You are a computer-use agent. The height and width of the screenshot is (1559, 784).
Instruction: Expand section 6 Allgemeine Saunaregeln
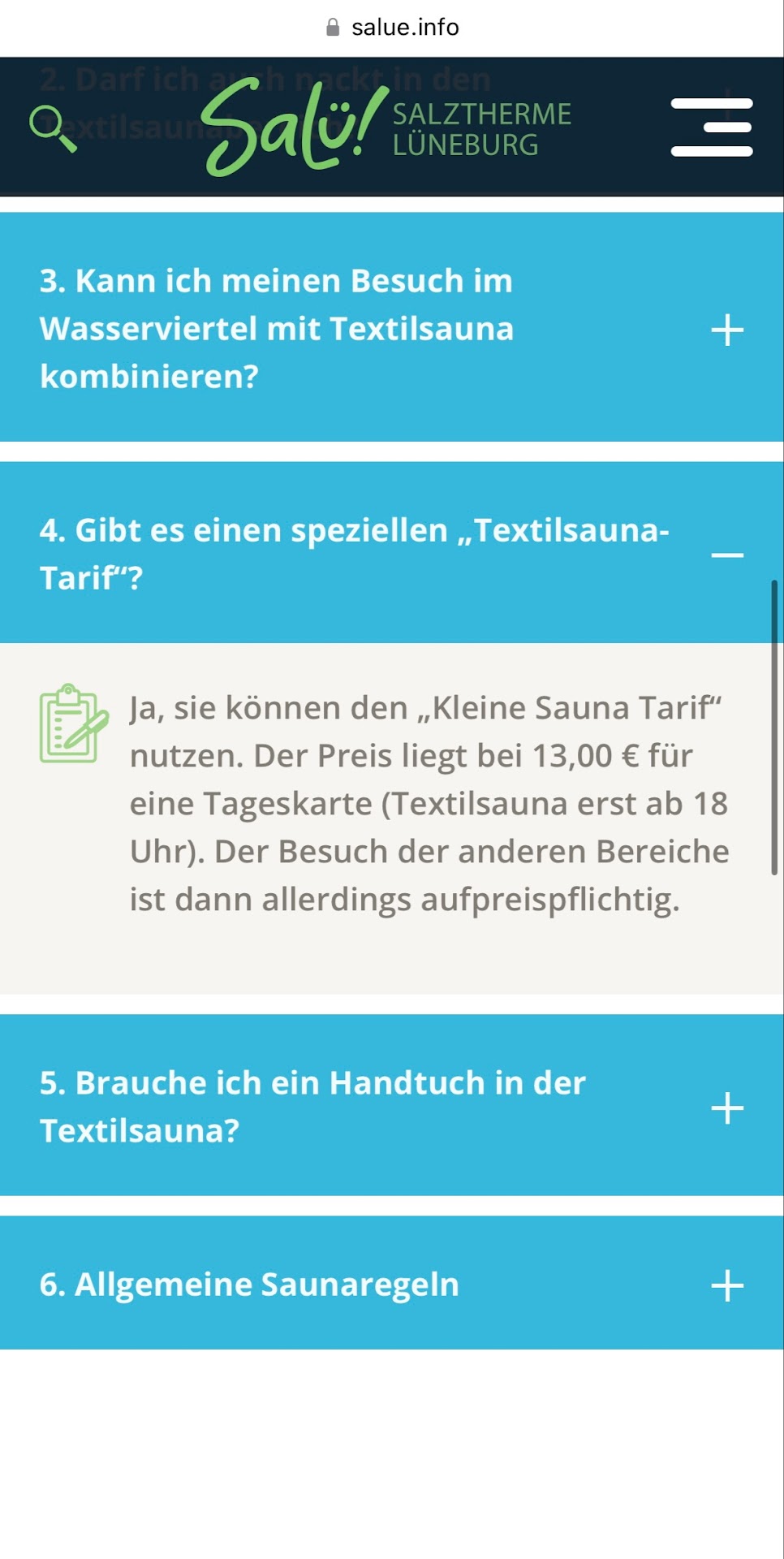point(727,1285)
